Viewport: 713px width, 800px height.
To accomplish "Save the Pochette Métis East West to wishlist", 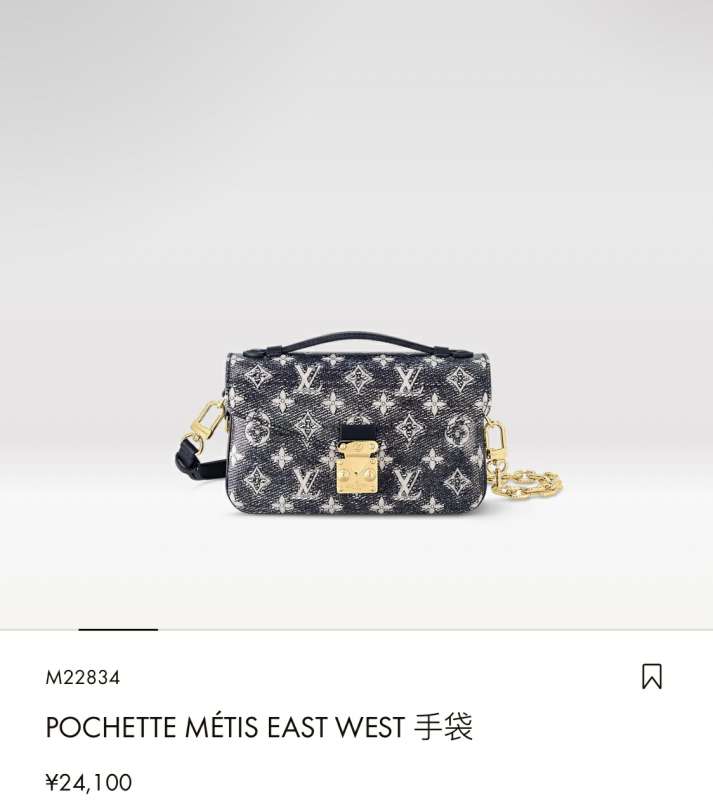I will (651, 677).
